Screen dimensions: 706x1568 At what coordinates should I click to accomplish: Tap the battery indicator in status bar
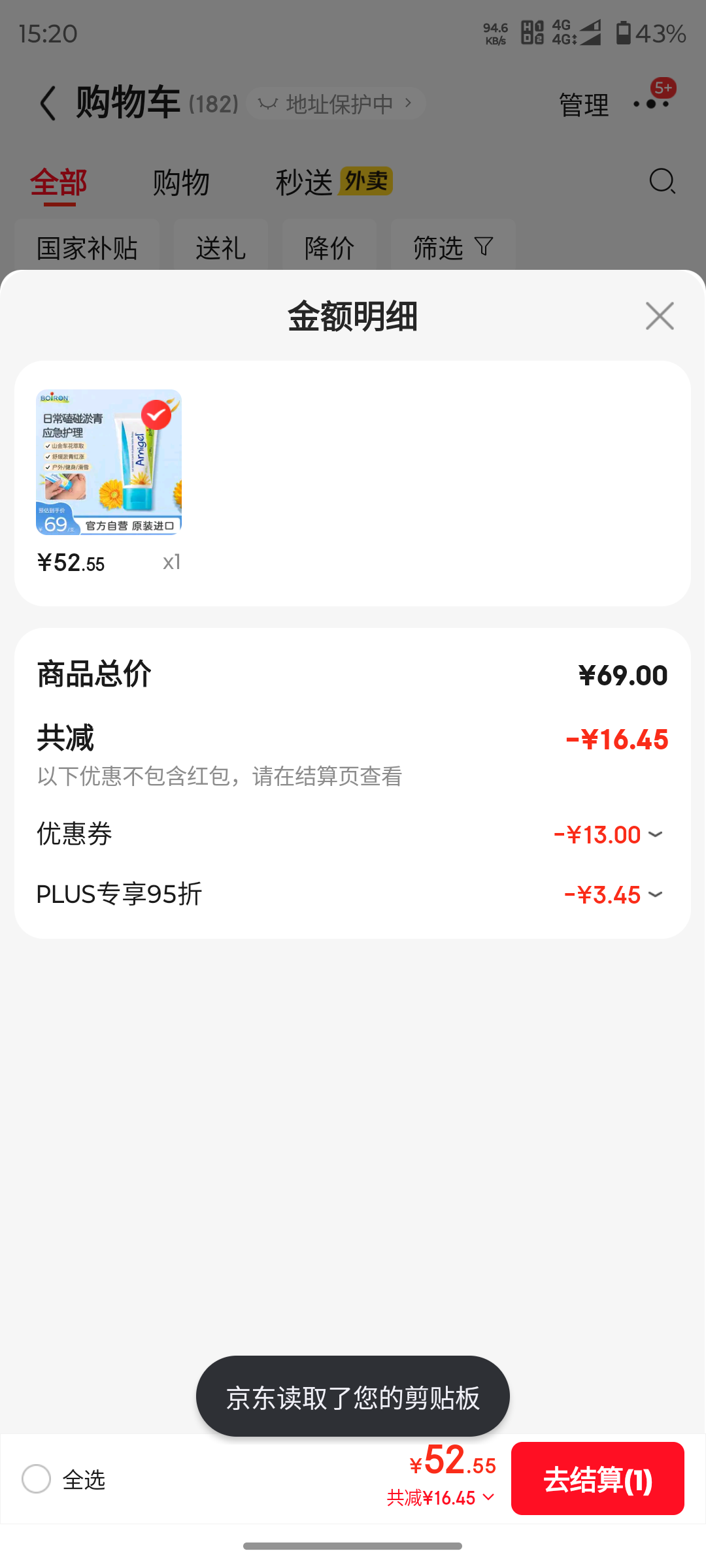click(624, 34)
